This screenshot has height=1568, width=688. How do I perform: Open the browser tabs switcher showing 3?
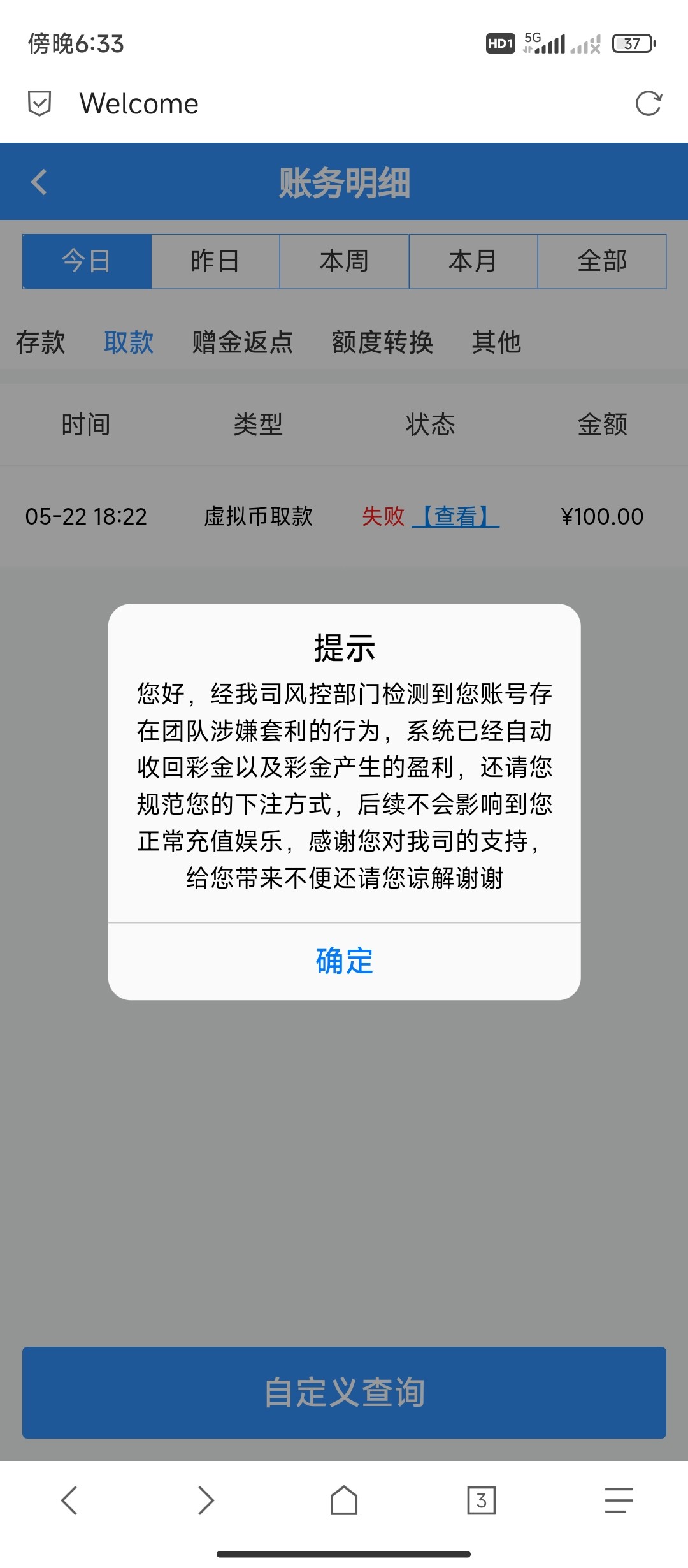pyautogui.click(x=482, y=1500)
